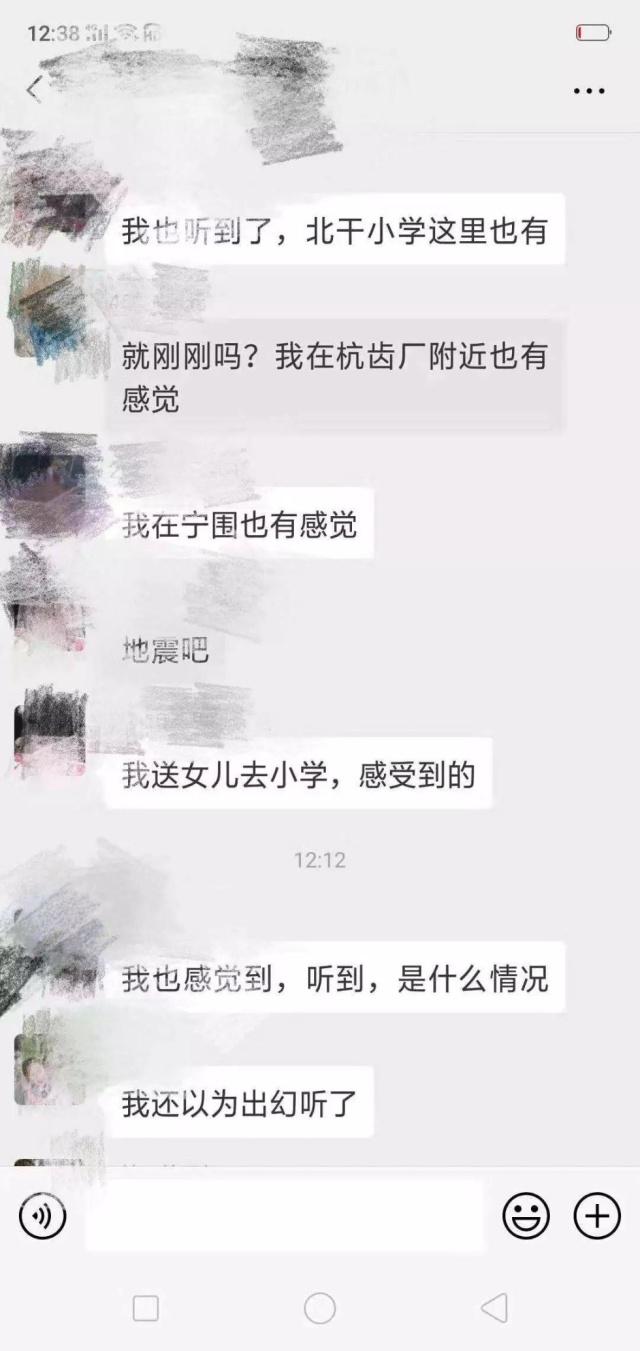The image size is (640, 1351).
Task: Open the chat's three-dot menu
Action: tap(589, 90)
